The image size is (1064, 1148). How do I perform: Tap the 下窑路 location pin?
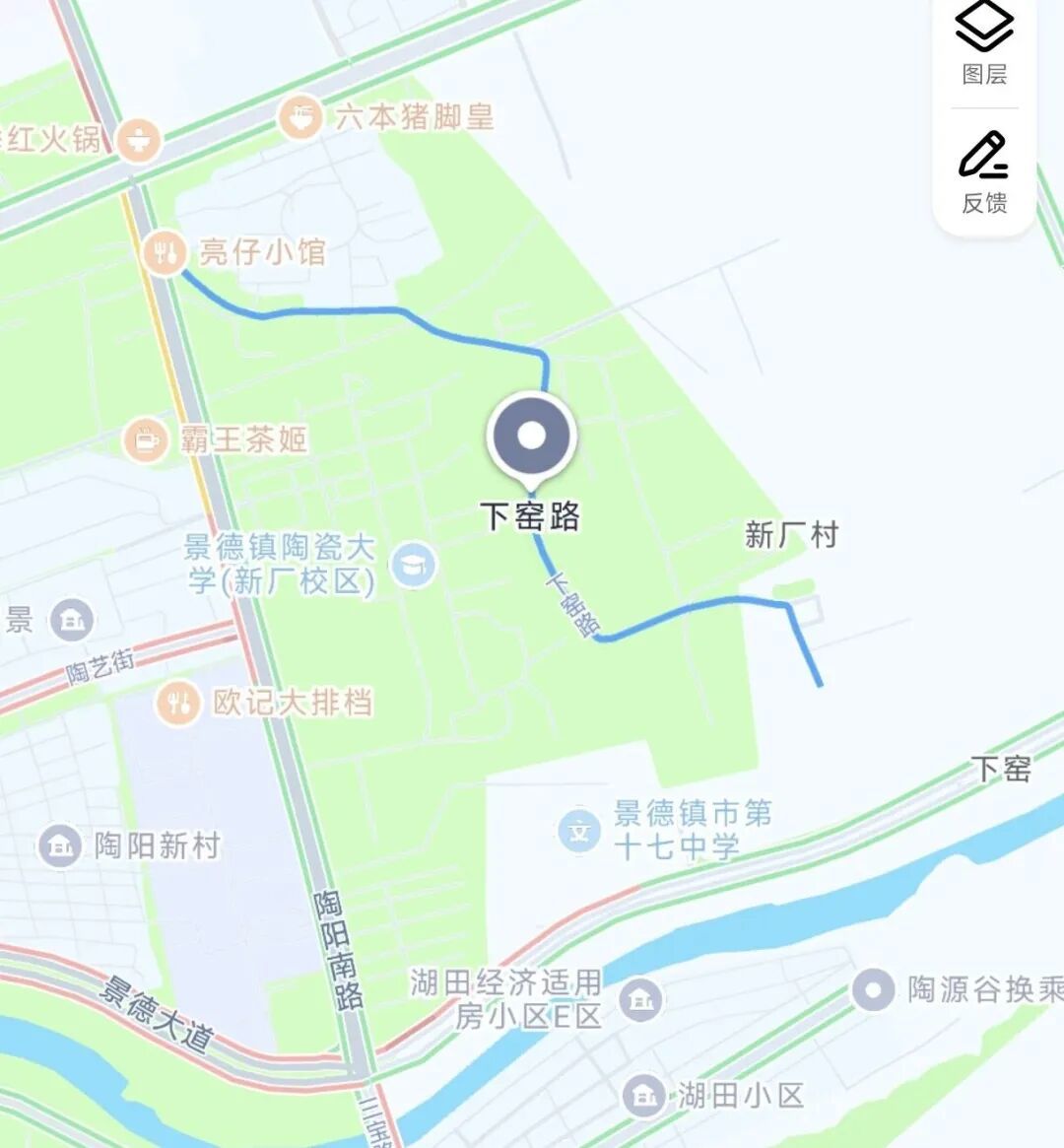[532, 437]
